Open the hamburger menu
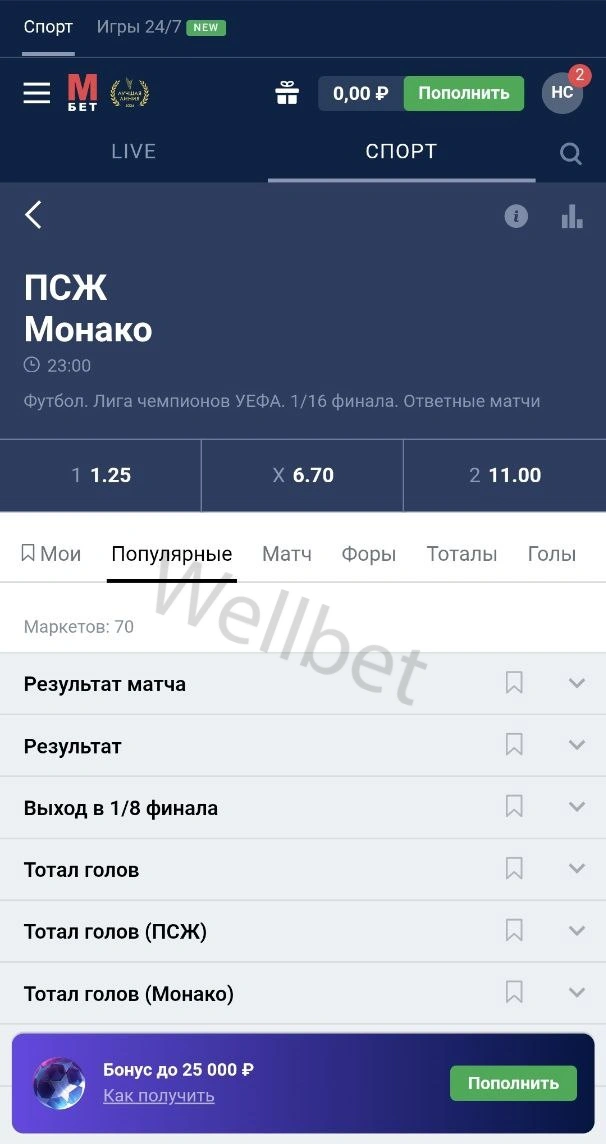This screenshot has width=606, height=1144. pyautogui.click(x=37, y=93)
